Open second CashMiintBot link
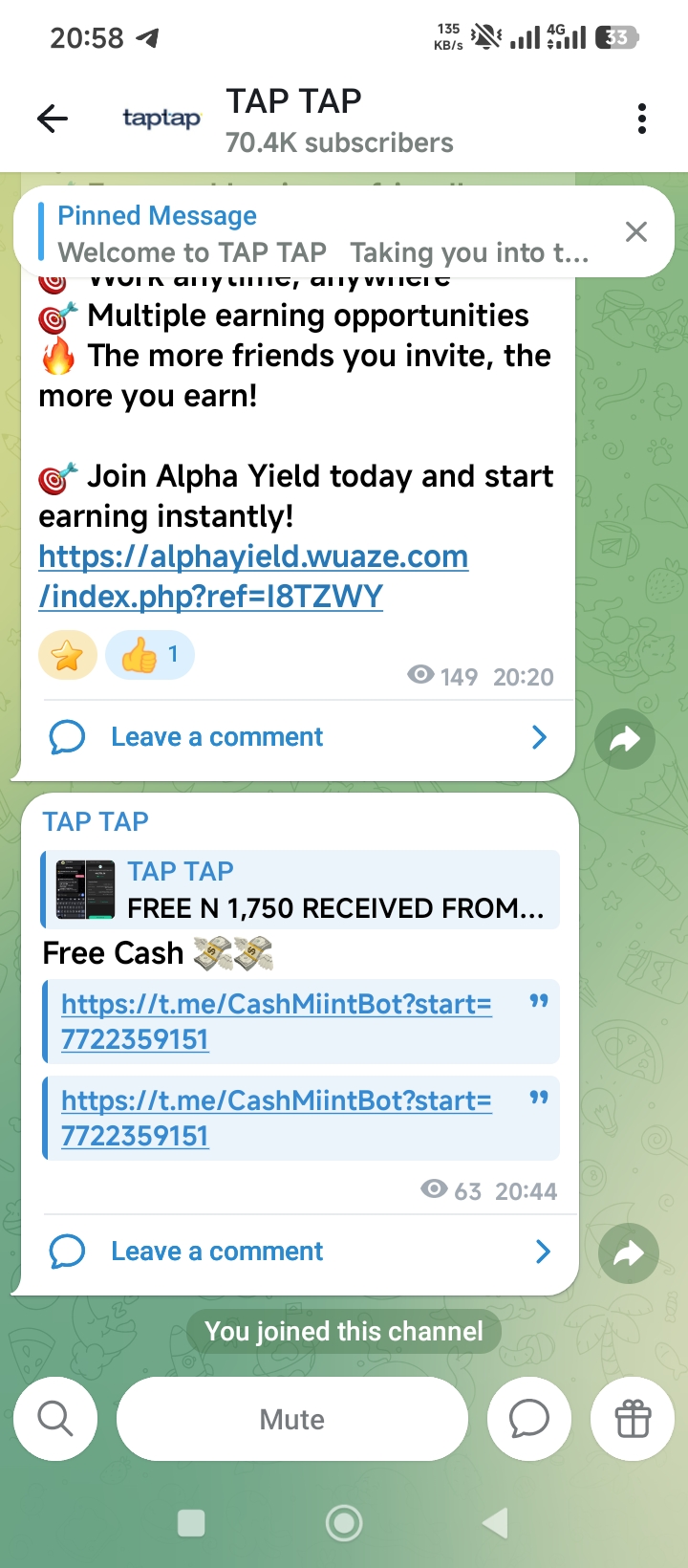Screen dimensions: 688x1568 (x=276, y=1118)
